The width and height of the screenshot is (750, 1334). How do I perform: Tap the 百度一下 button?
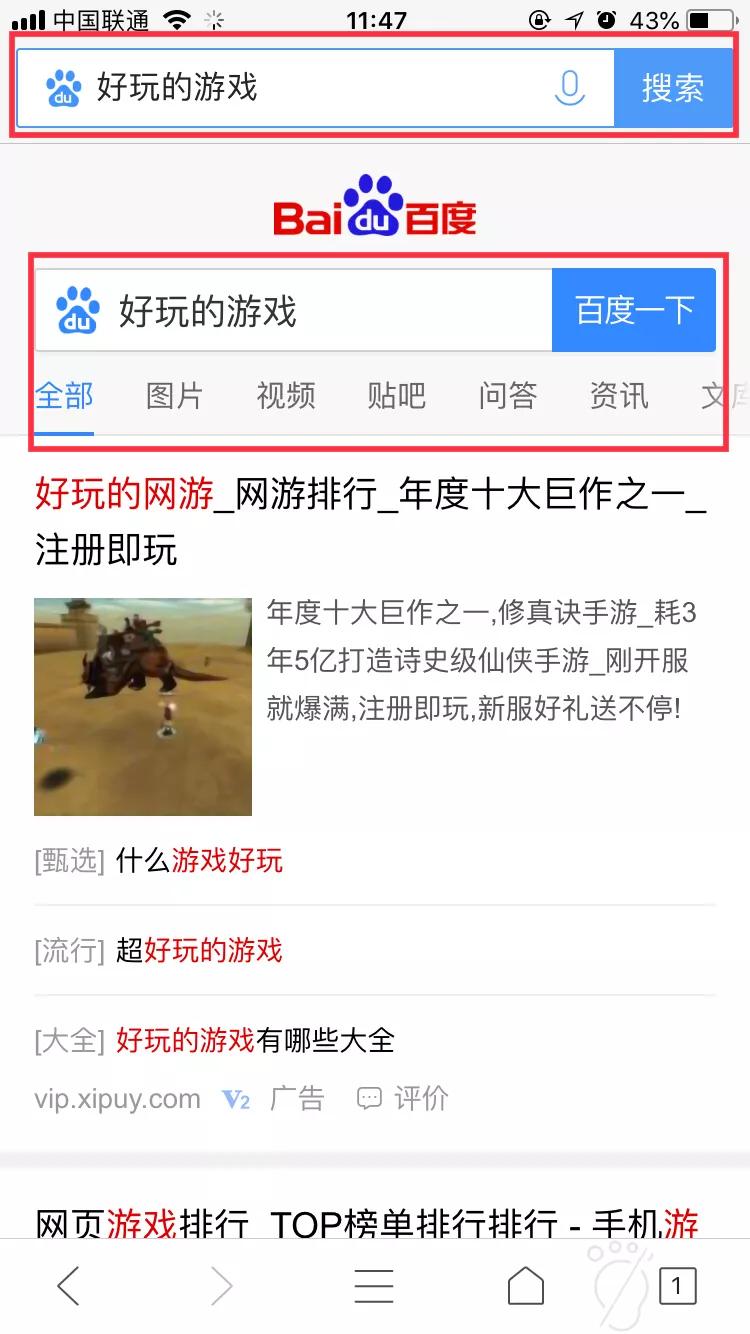coord(634,310)
